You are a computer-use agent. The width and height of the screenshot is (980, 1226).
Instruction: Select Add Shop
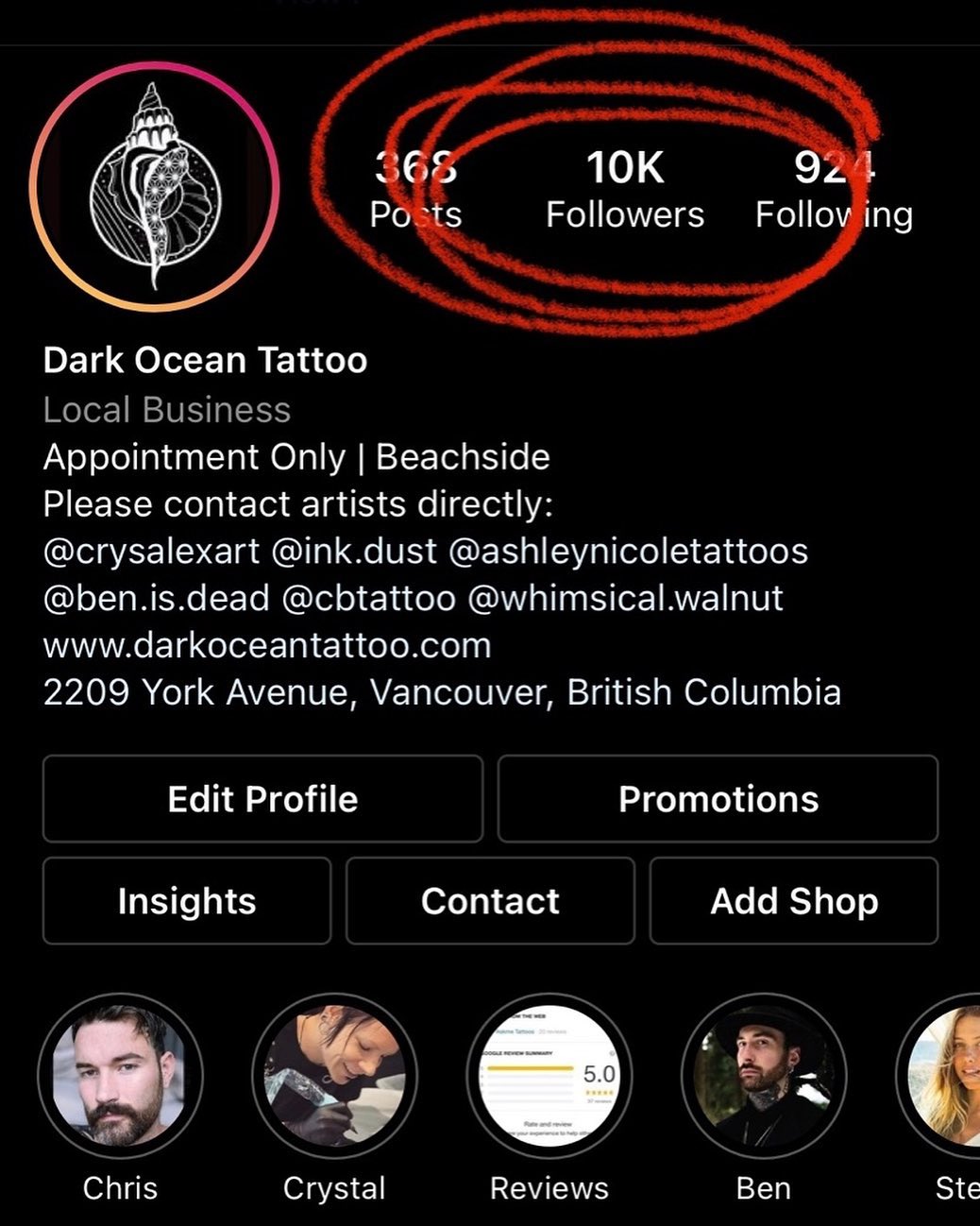pyautogui.click(x=794, y=901)
